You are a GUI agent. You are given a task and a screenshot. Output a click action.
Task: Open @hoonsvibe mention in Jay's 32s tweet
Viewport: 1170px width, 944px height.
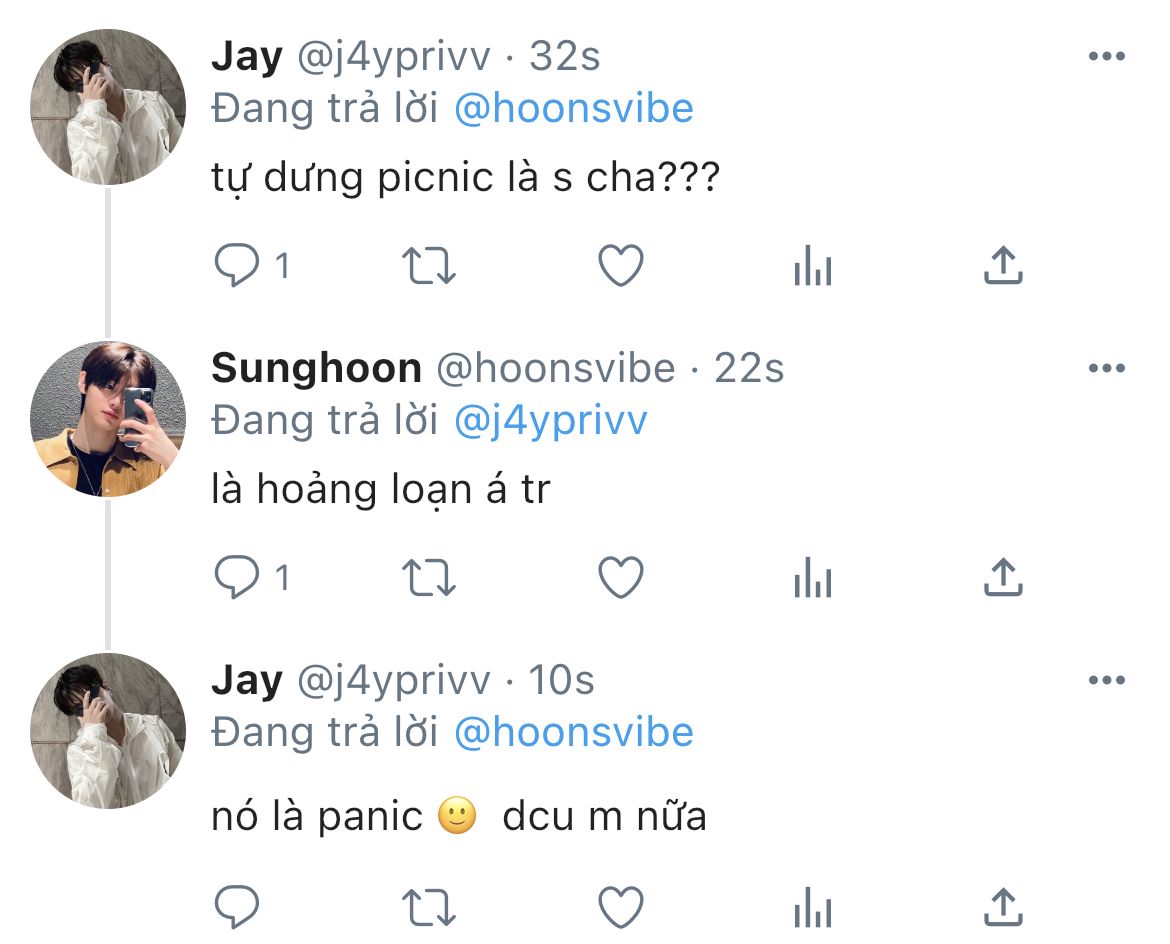click(x=573, y=109)
